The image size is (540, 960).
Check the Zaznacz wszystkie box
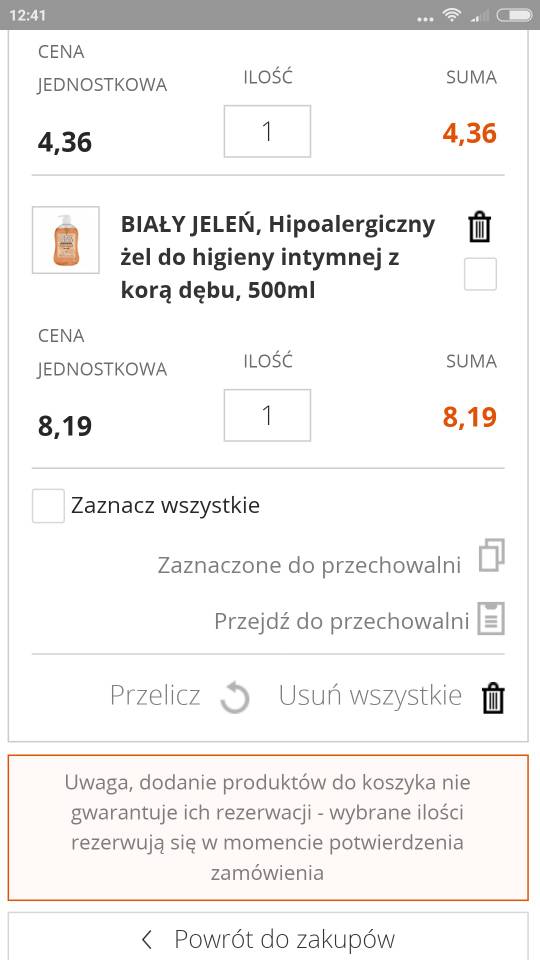48,506
